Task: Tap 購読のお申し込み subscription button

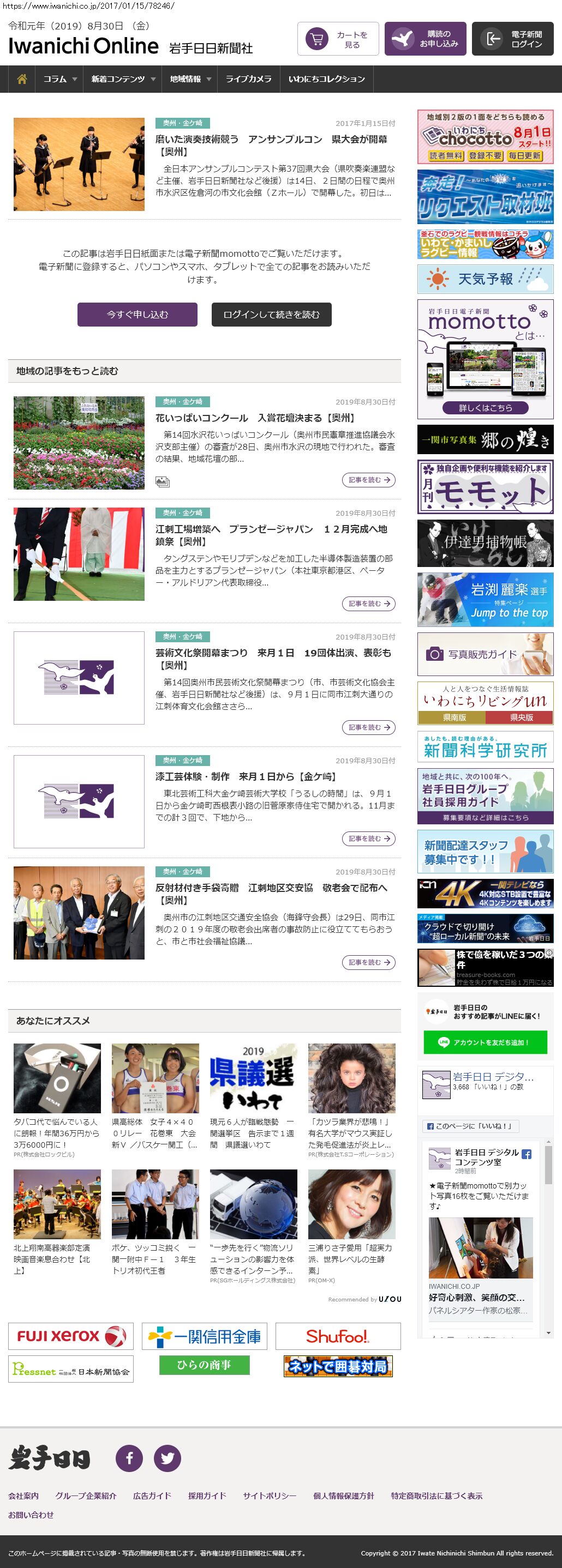Action: (x=425, y=40)
